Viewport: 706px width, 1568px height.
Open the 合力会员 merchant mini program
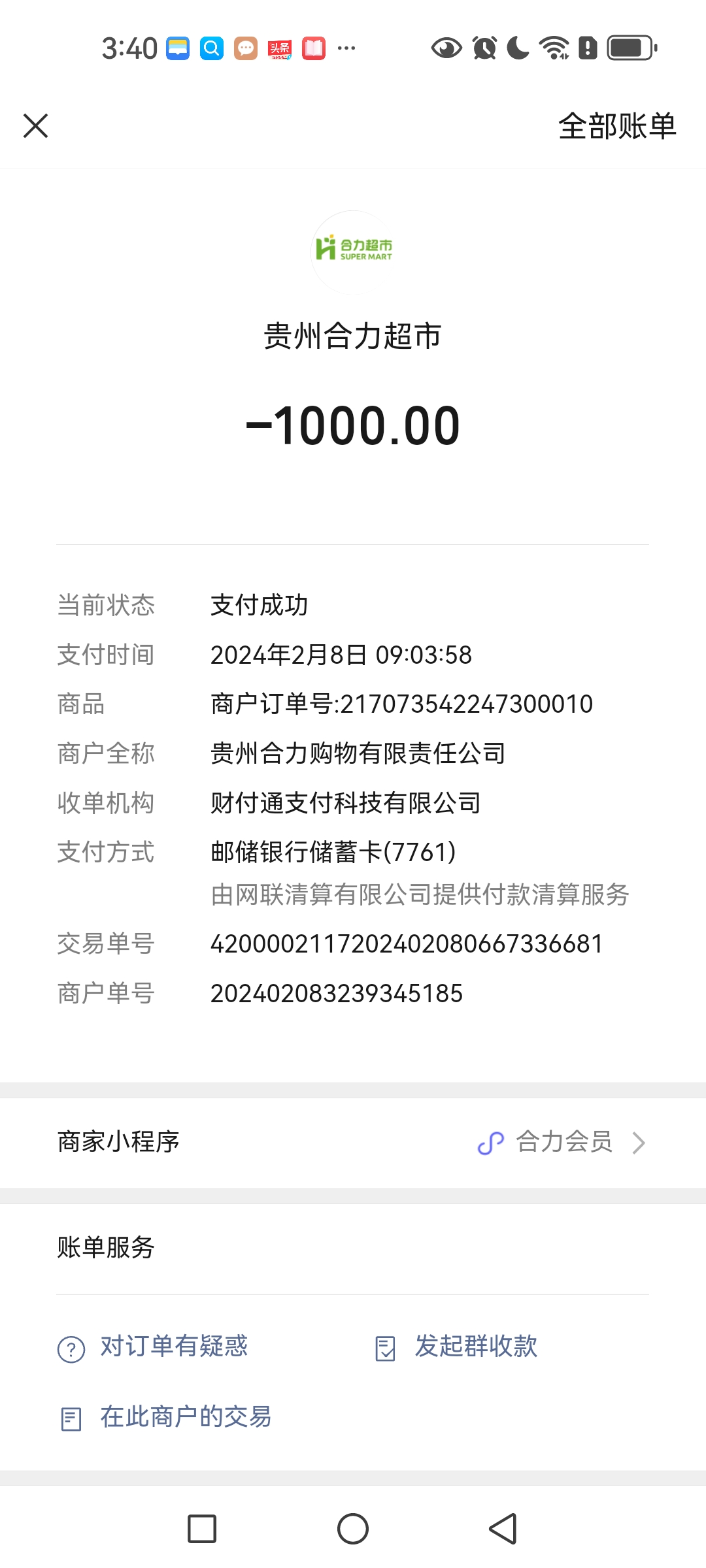[x=562, y=1142]
